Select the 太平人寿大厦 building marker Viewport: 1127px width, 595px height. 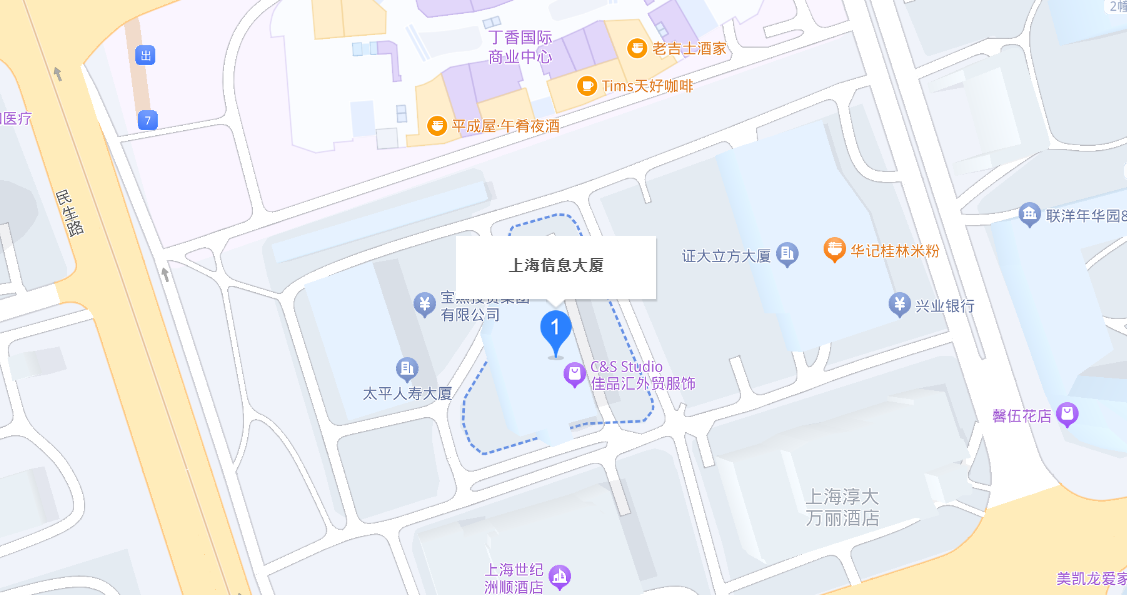point(406,369)
